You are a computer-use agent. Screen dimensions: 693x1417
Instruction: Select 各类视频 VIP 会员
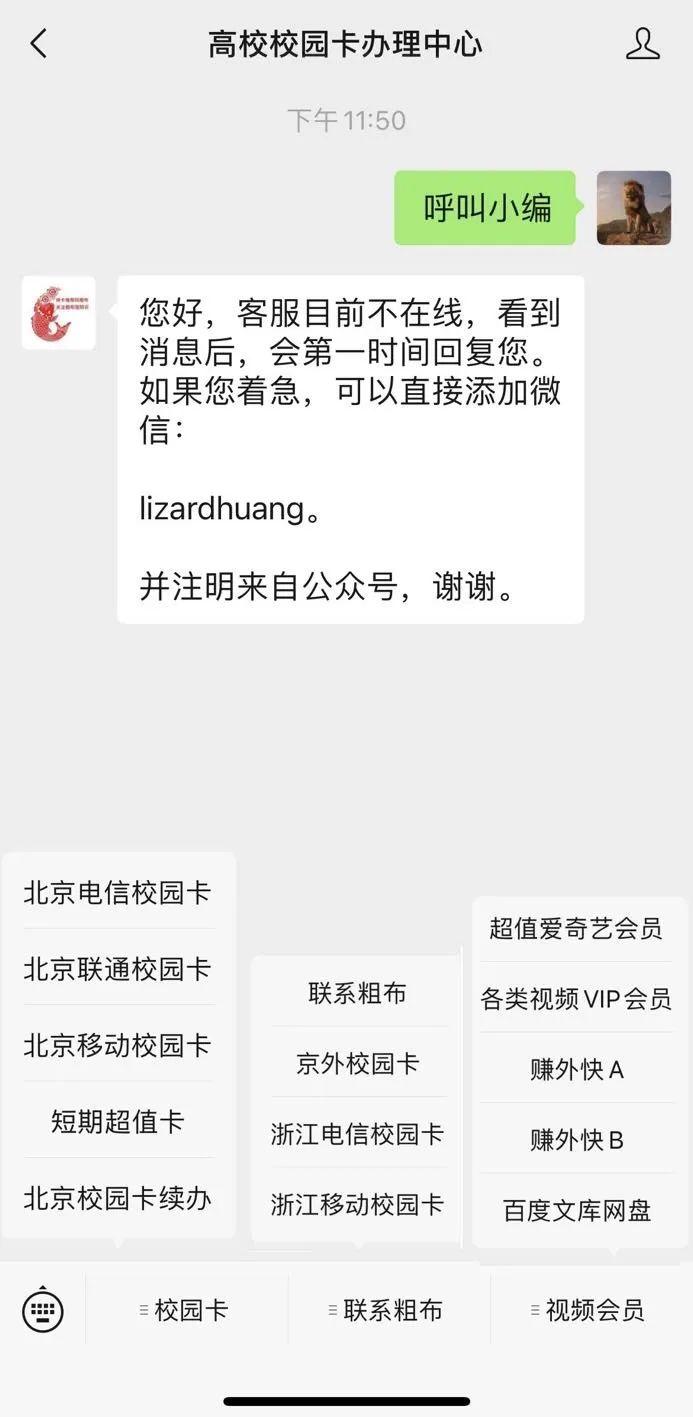click(576, 999)
